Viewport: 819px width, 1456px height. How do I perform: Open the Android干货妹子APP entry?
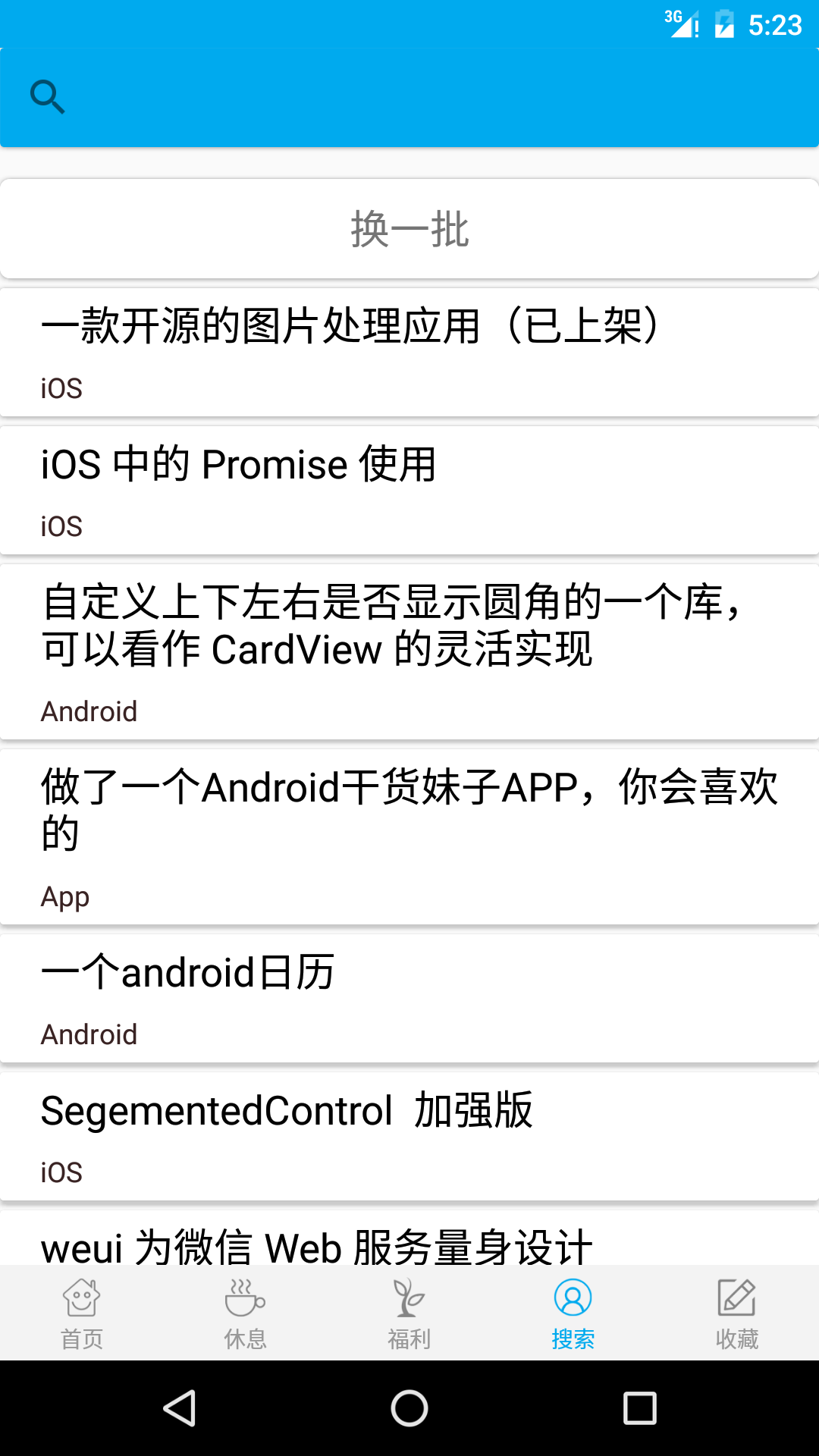(x=409, y=836)
